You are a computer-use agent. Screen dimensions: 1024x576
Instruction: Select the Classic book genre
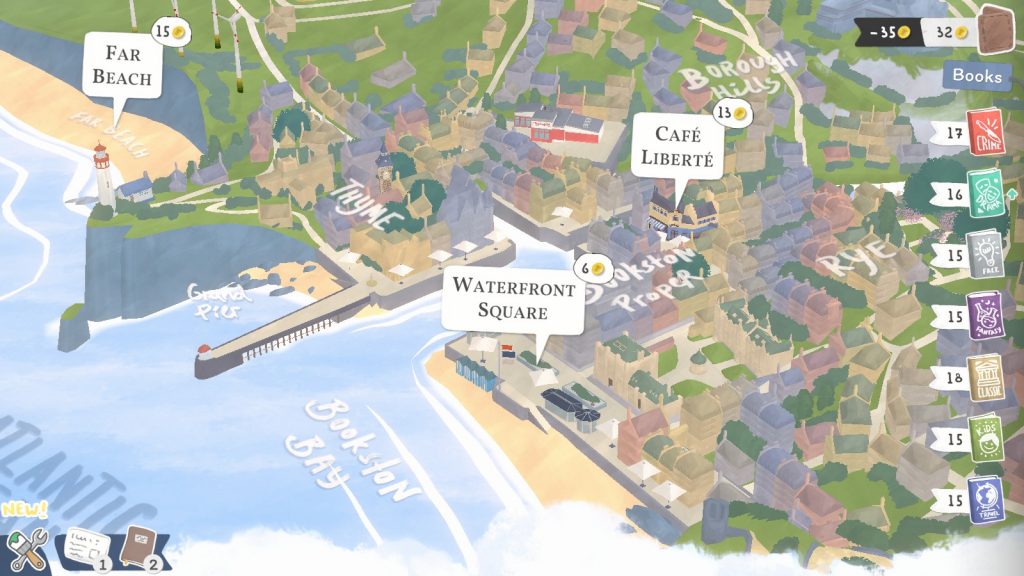click(x=985, y=378)
